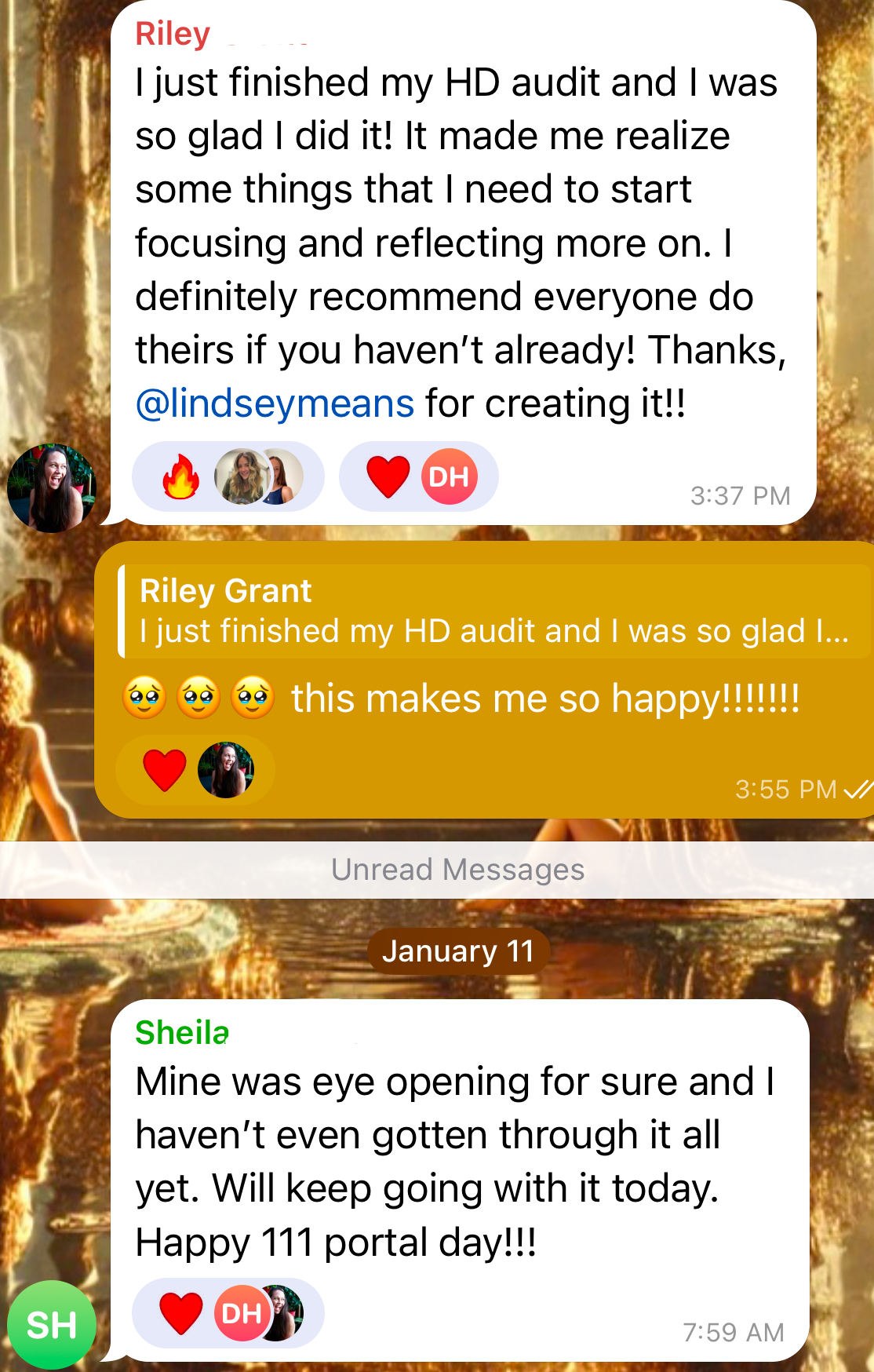874x1372 pixels.
Task: Open sender name Sheila above the message
Action: click(182, 1033)
